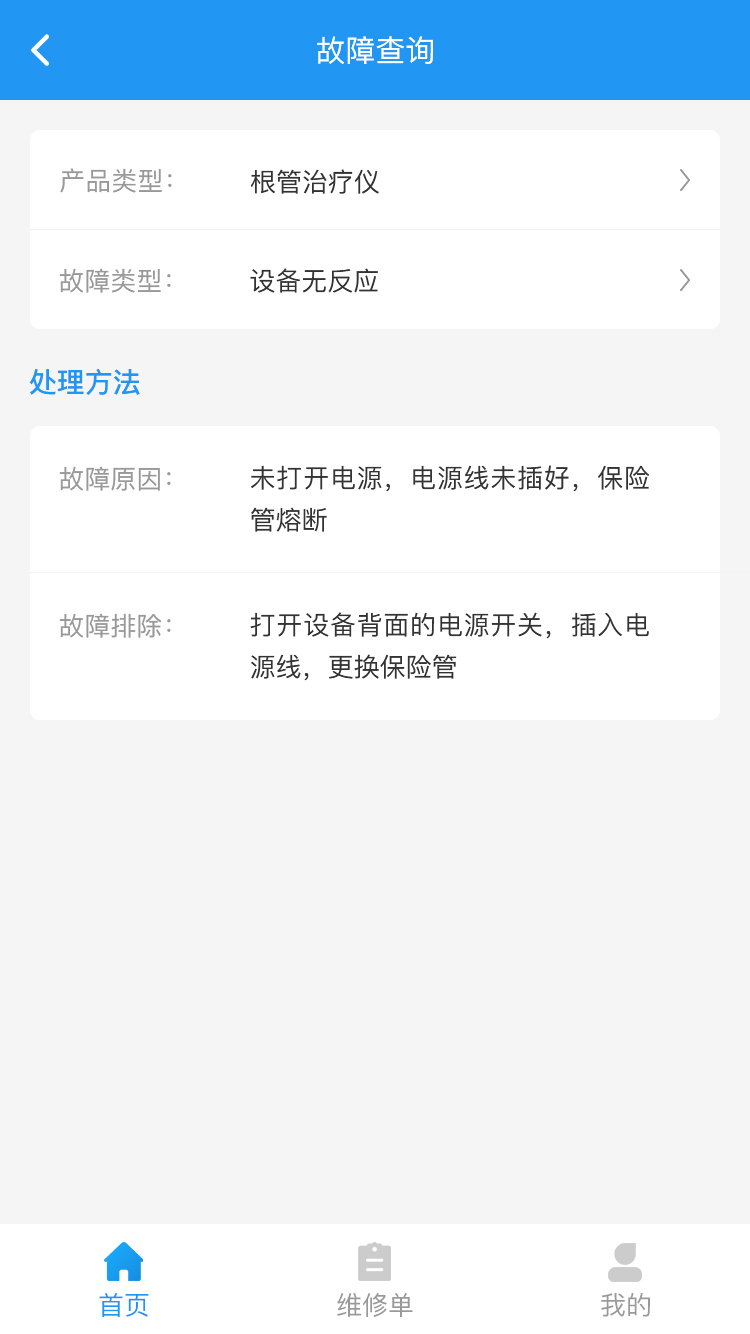The width and height of the screenshot is (750, 1334).
Task: Switch to the 首页 tab
Action: [x=124, y=1280]
